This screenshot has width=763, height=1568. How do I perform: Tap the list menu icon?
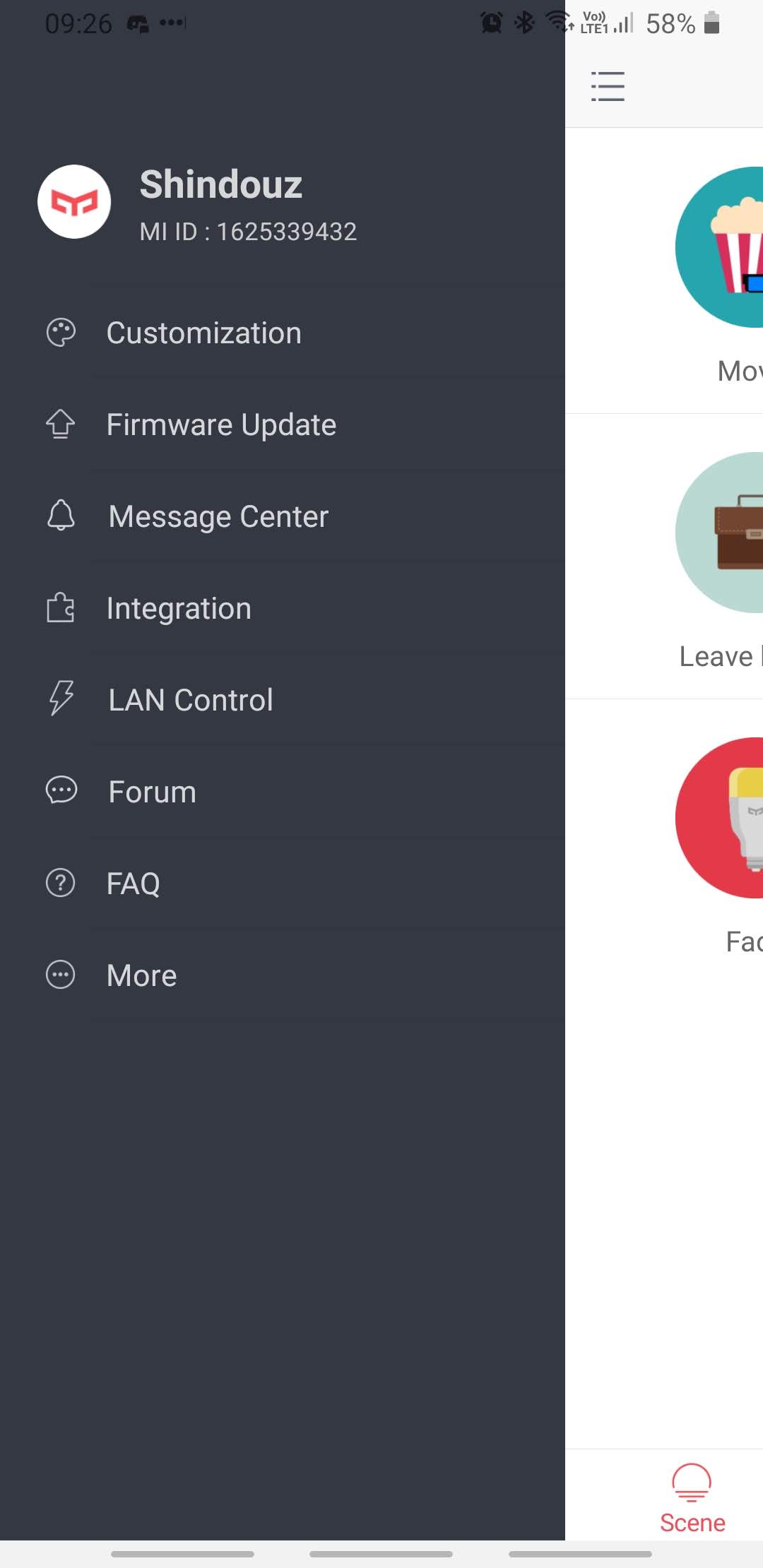(x=608, y=86)
